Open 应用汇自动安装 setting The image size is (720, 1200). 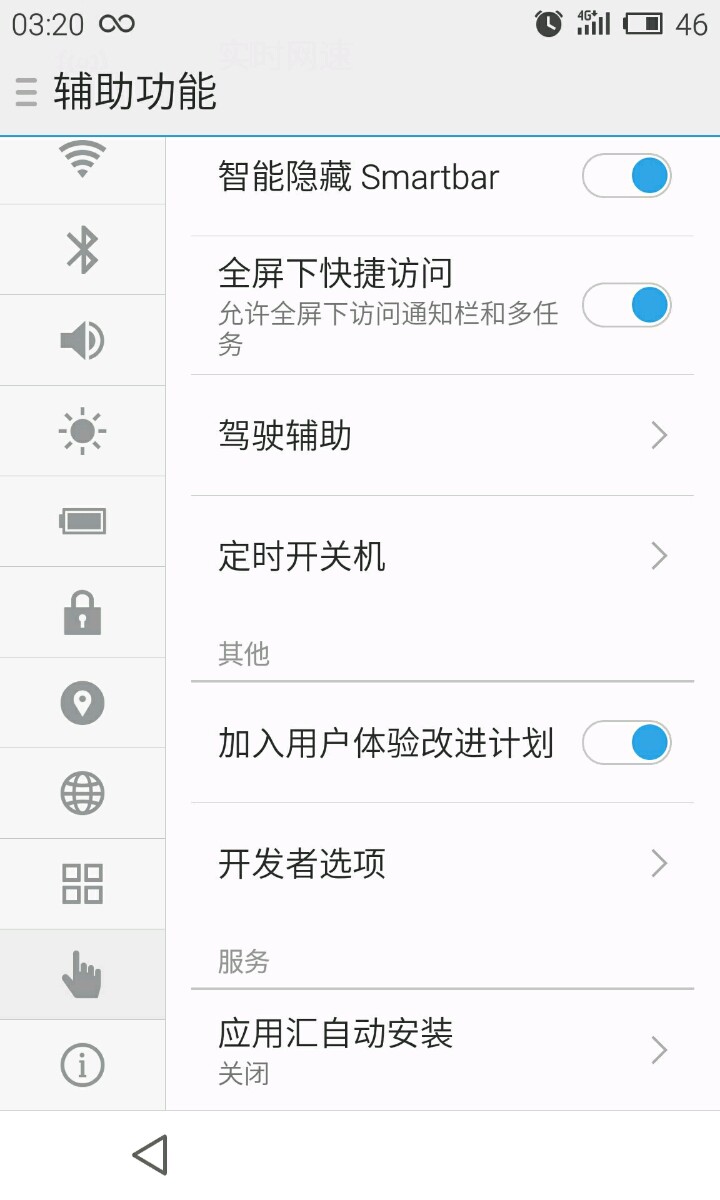tap(441, 1050)
